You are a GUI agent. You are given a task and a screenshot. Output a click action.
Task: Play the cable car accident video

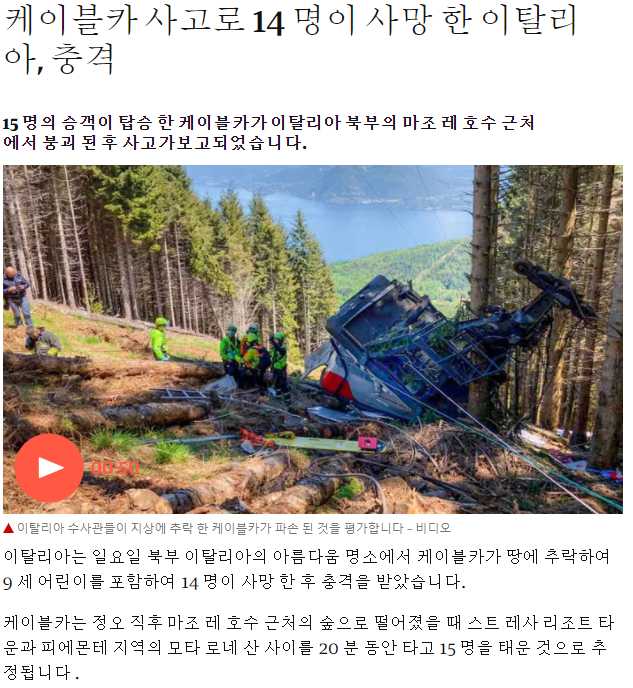tap(49, 467)
